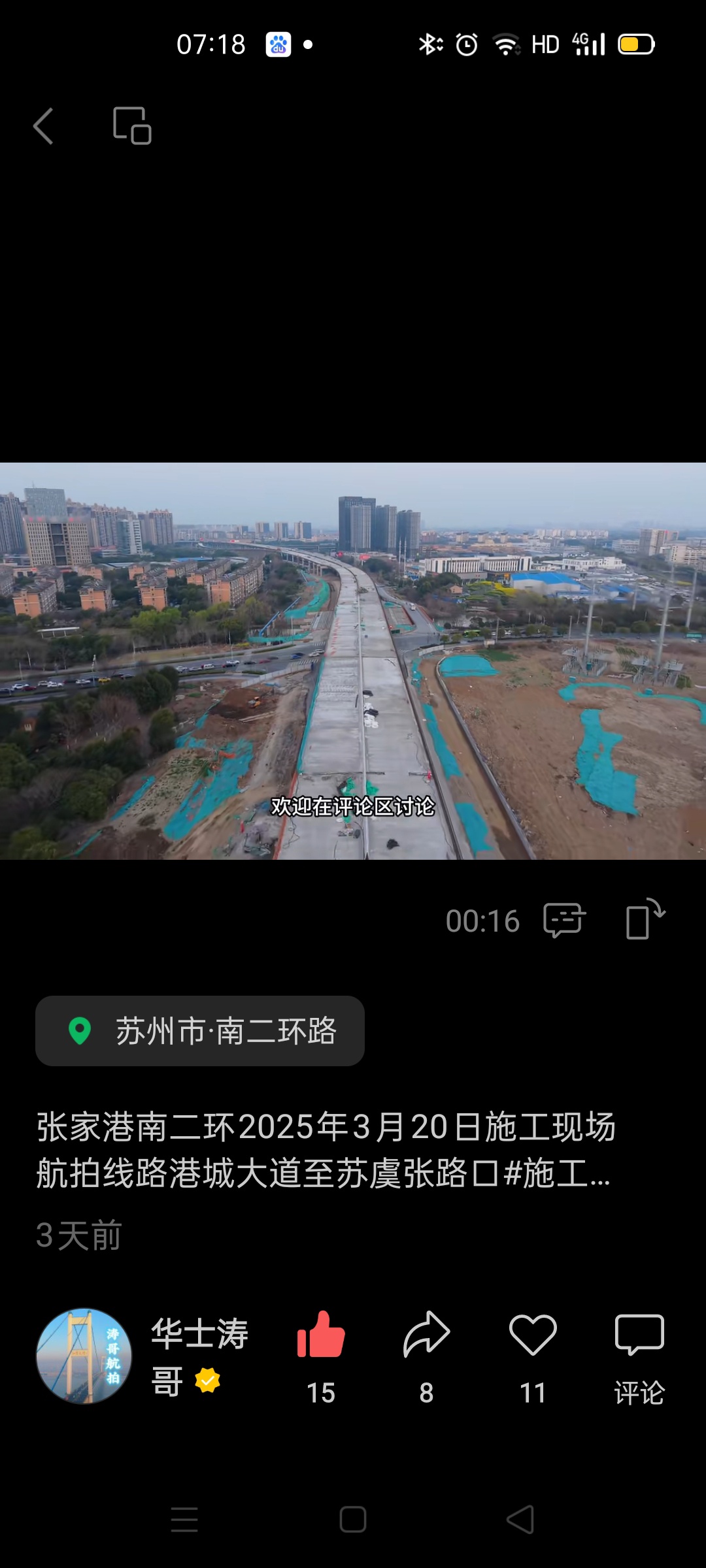The height and width of the screenshot is (1568, 706).
Task: Favorite the video with the heart icon
Action: coord(533,1336)
